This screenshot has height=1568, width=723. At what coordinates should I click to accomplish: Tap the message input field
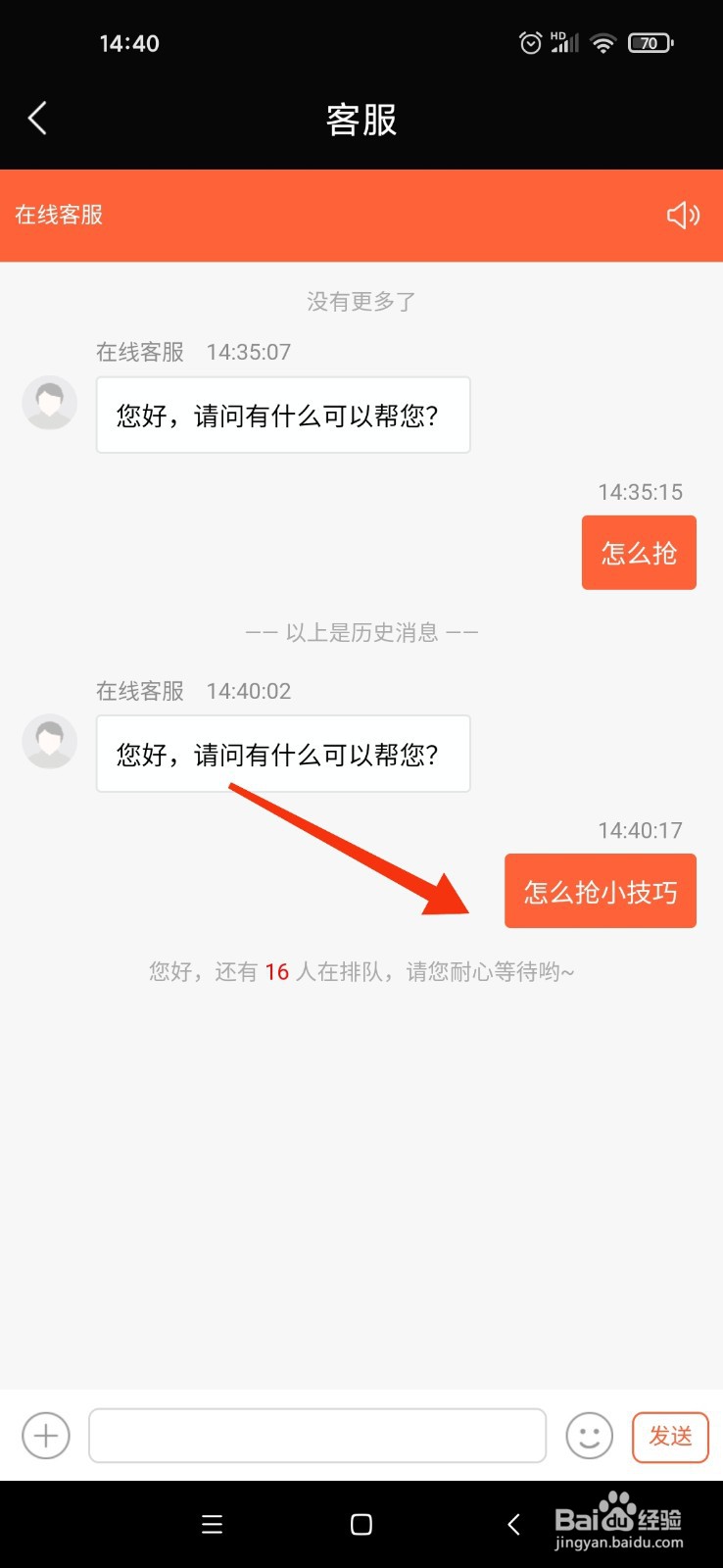tap(317, 1435)
